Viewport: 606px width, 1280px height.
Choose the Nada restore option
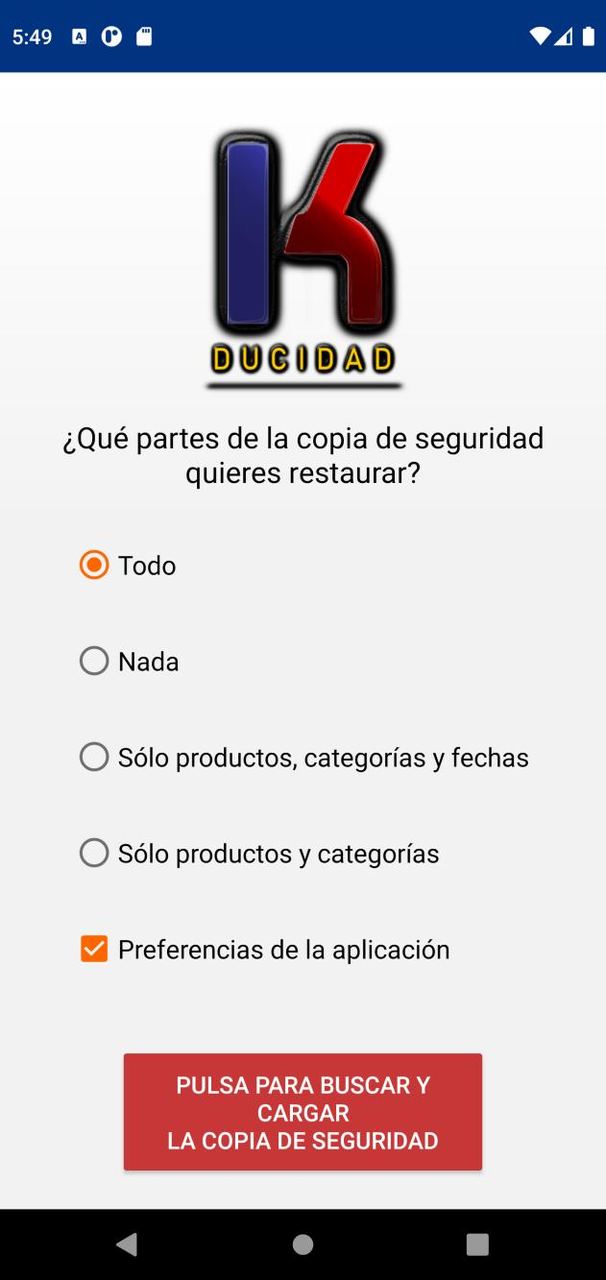pyautogui.click(x=94, y=661)
